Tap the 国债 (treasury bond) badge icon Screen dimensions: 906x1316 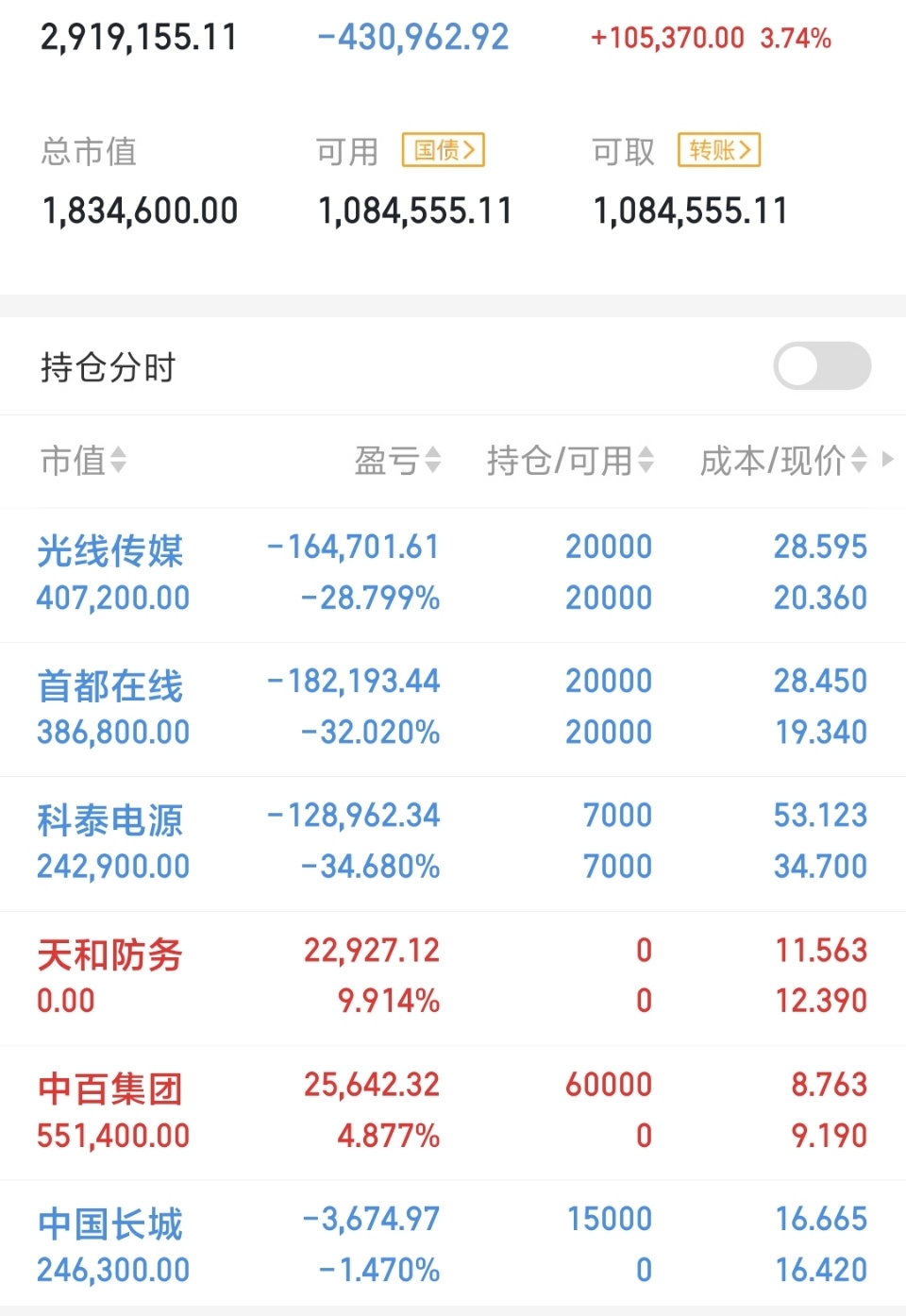tap(442, 150)
